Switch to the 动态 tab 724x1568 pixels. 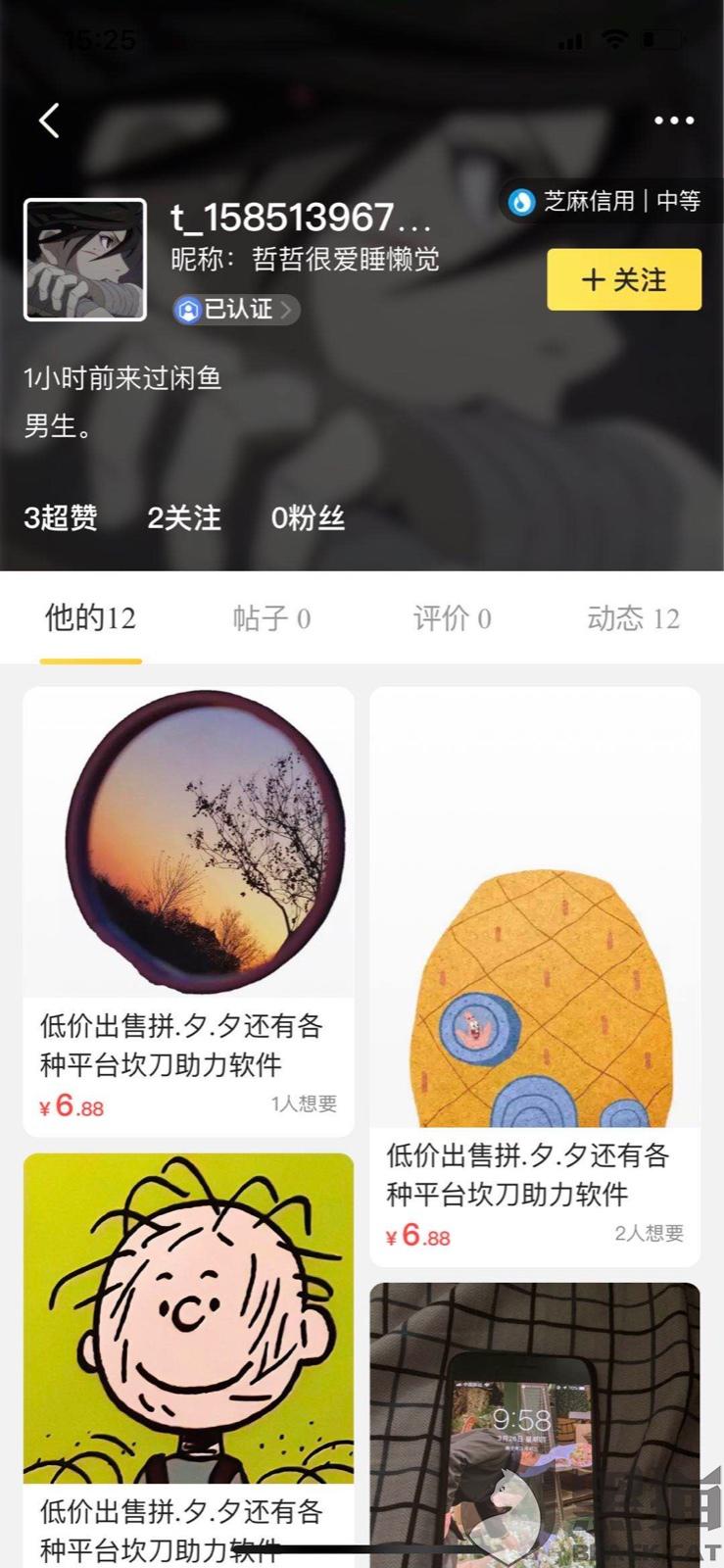pyautogui.click(x=633, y=618)
